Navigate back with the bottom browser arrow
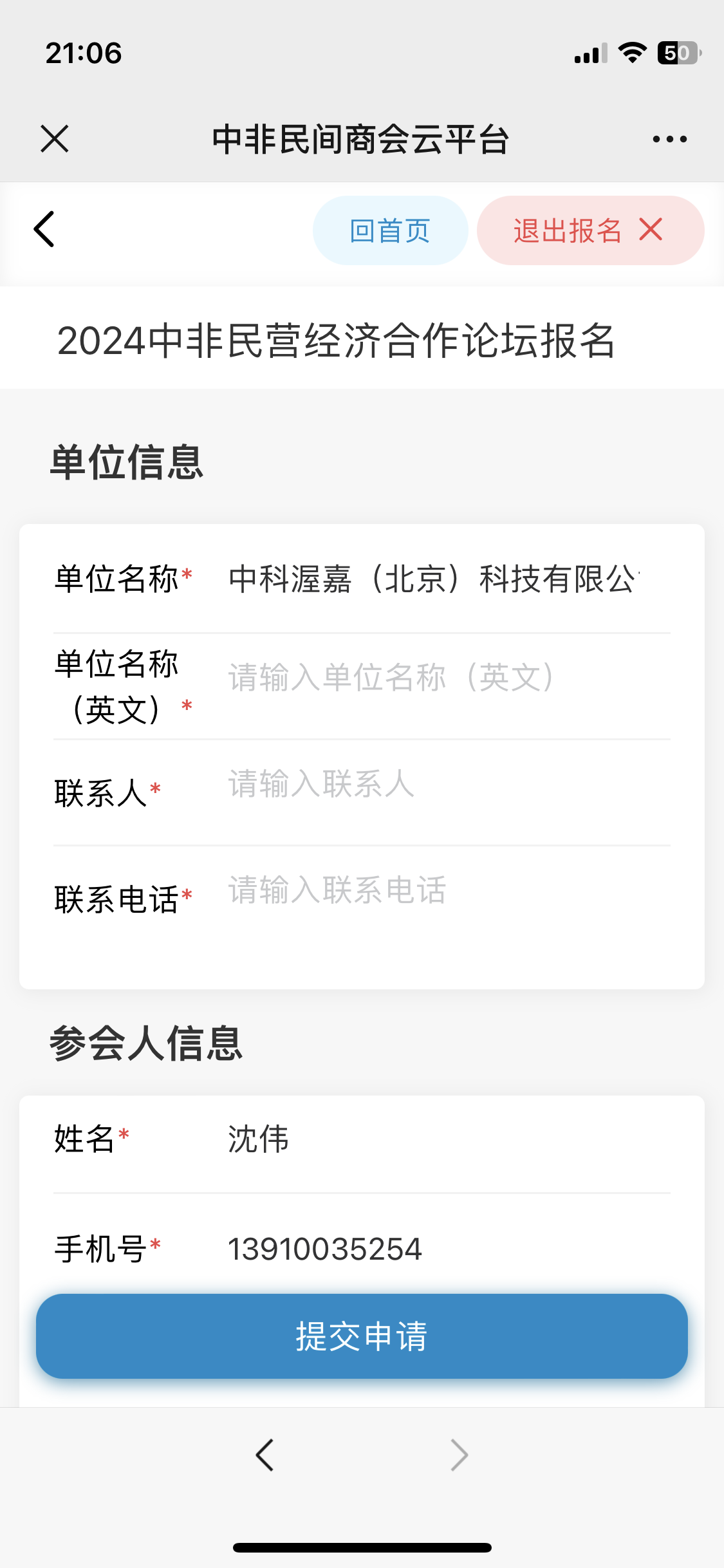The width and height of the screenshot is (724, 1568). point(265,1455)
